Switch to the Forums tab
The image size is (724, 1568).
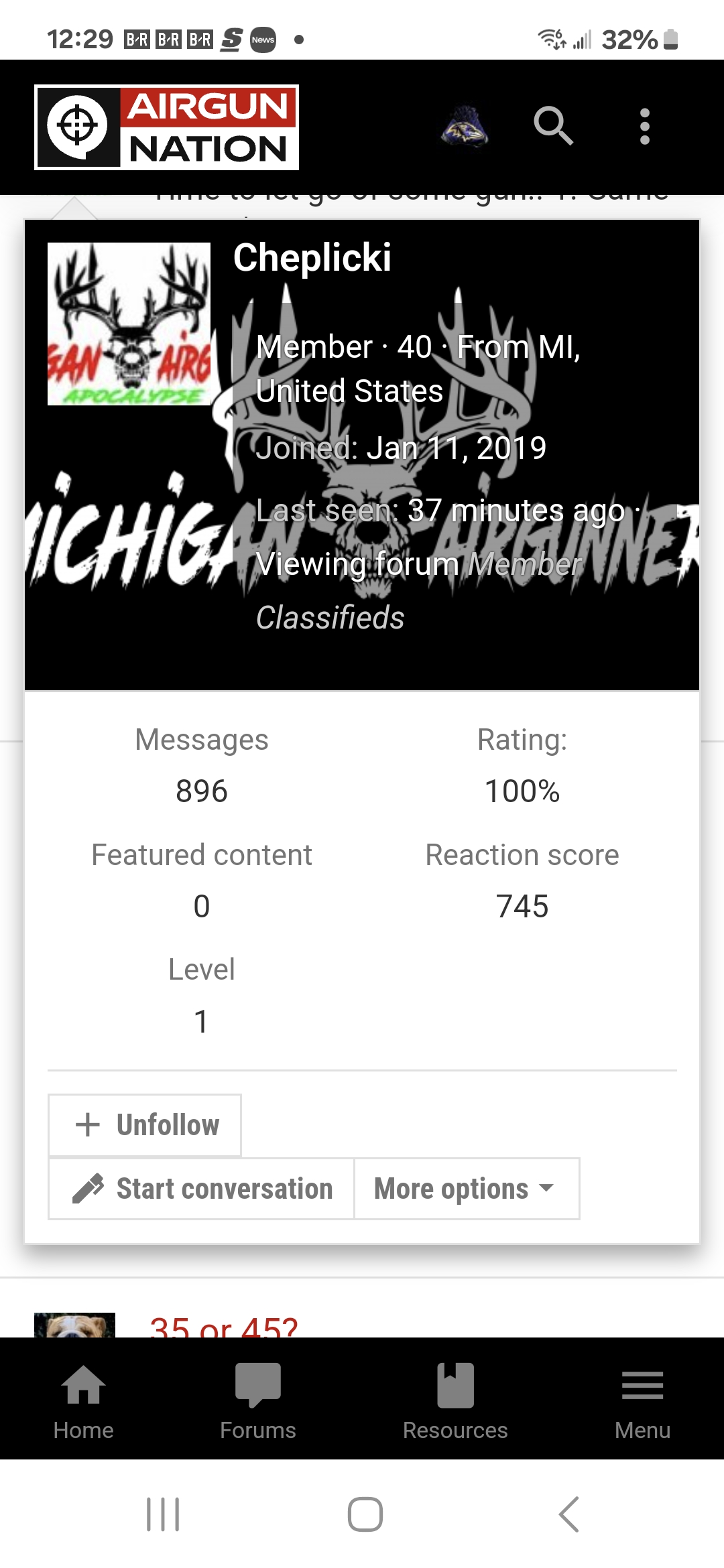click(257, 1400)
